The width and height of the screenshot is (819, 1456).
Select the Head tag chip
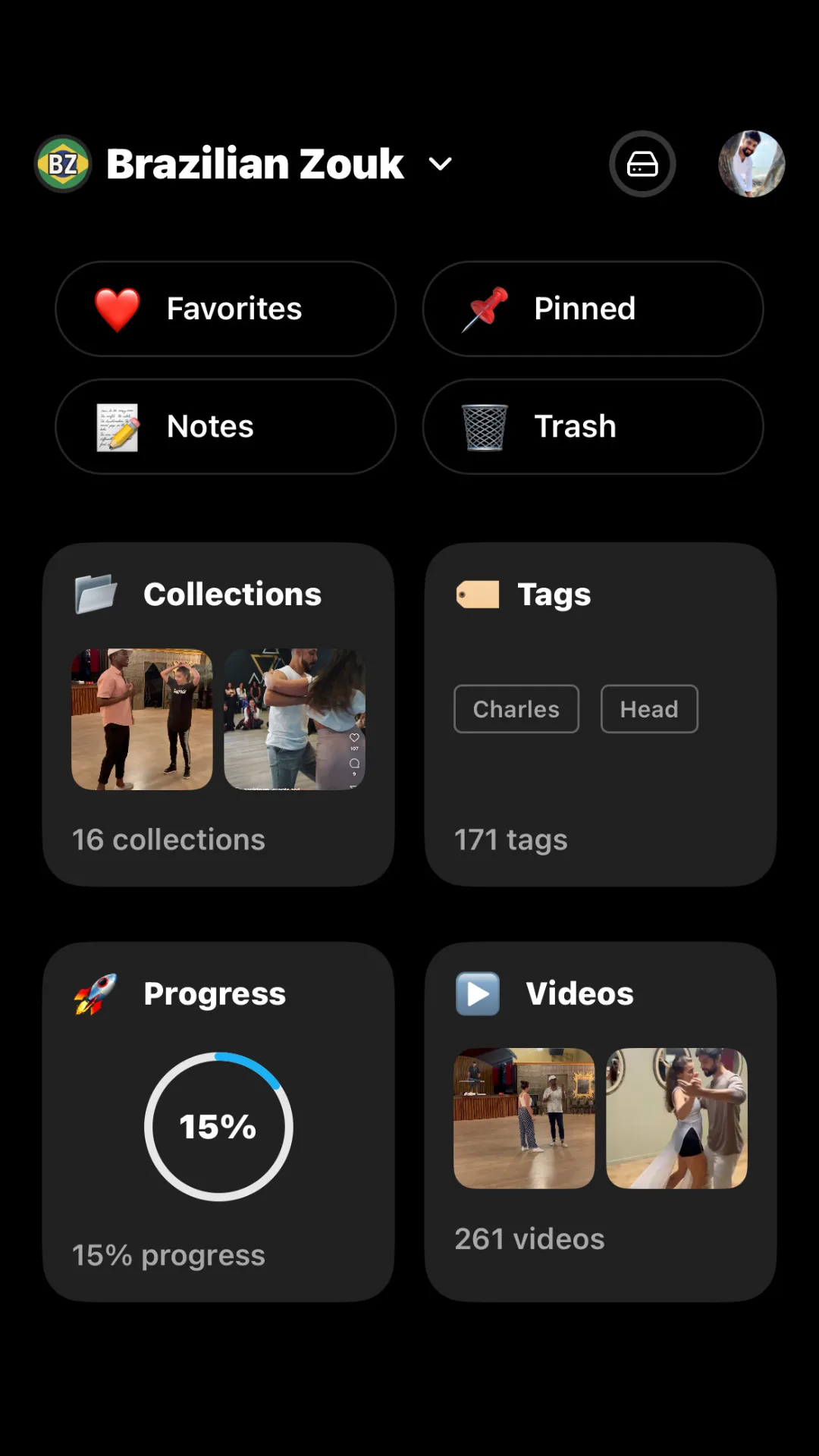(x=648, y=708)
